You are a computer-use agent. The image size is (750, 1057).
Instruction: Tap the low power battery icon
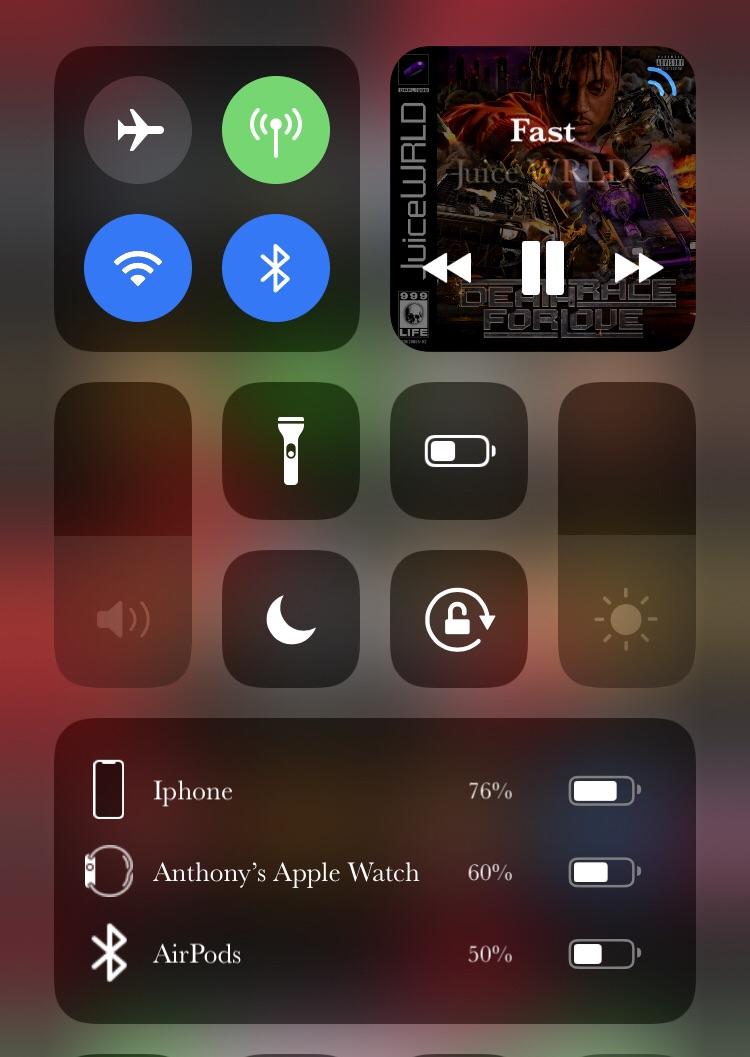coord(458,449)
